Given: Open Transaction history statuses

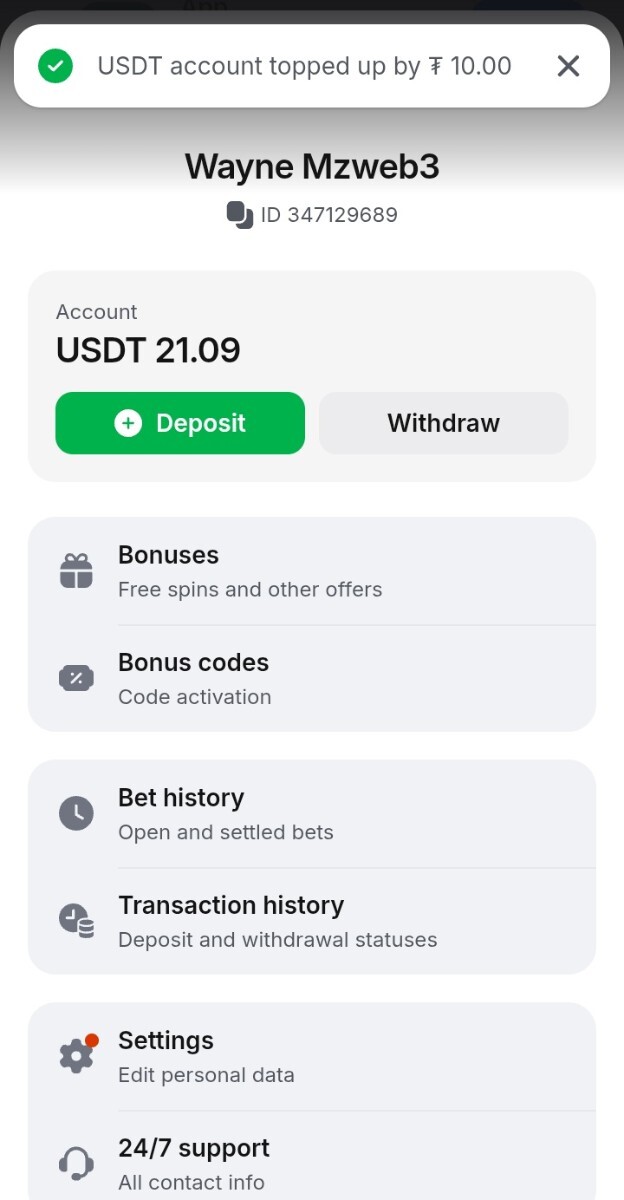Looking at the screenshot, I should (311, 921).
